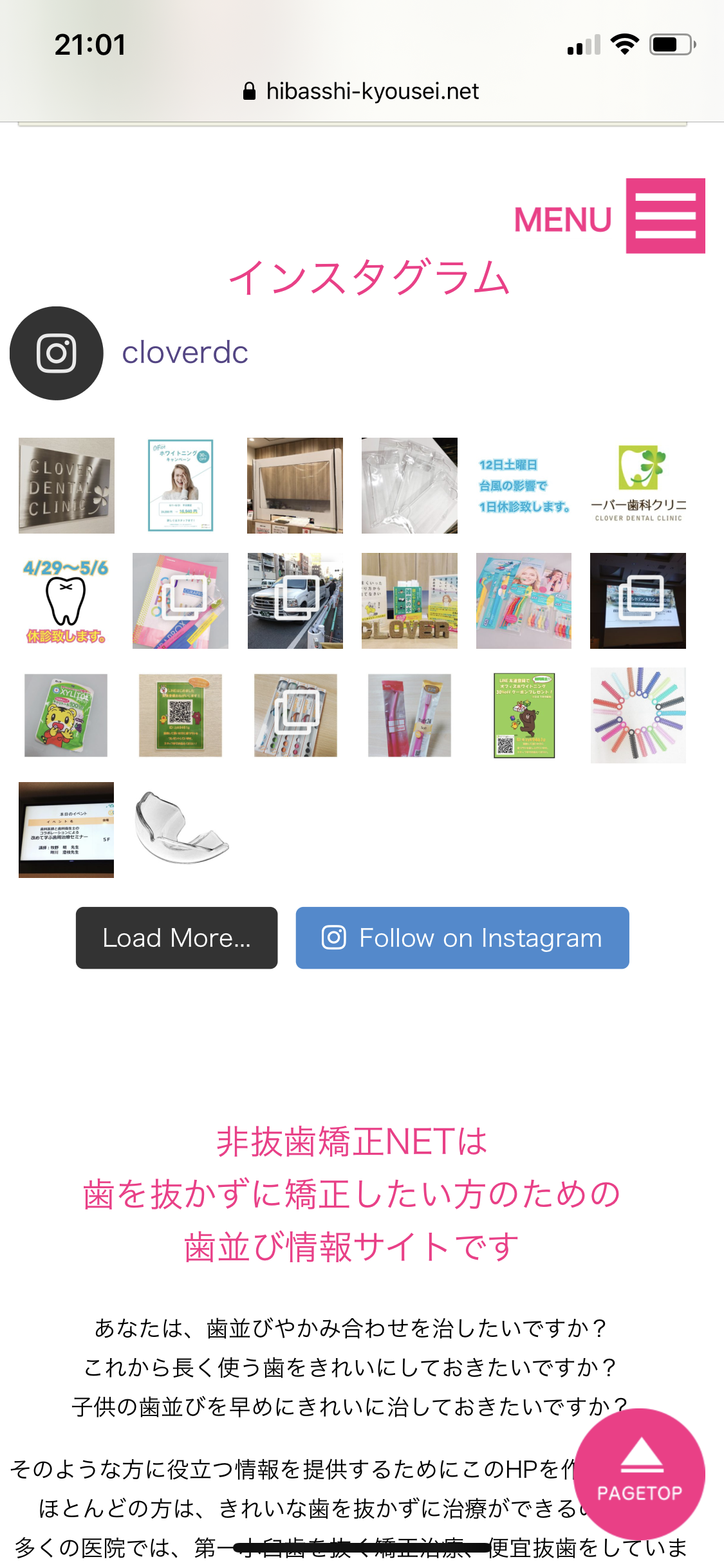Tap the hibasshi-kyousei.net address bar

click(x=362, y=91)
